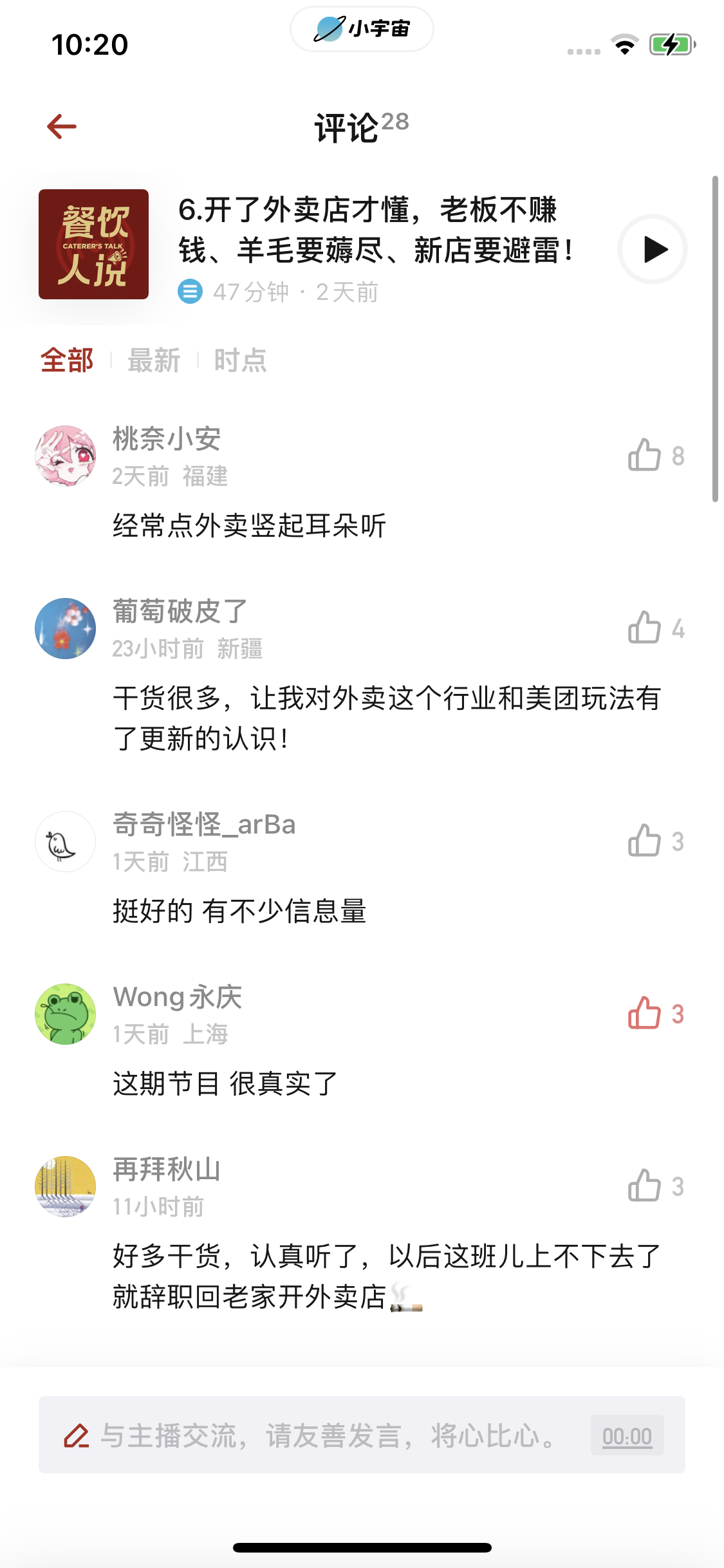Viewport: 724px width, 1568px height.
Task: Like 奇奇怪怪_arBa's comment
Action: point(656,841)
